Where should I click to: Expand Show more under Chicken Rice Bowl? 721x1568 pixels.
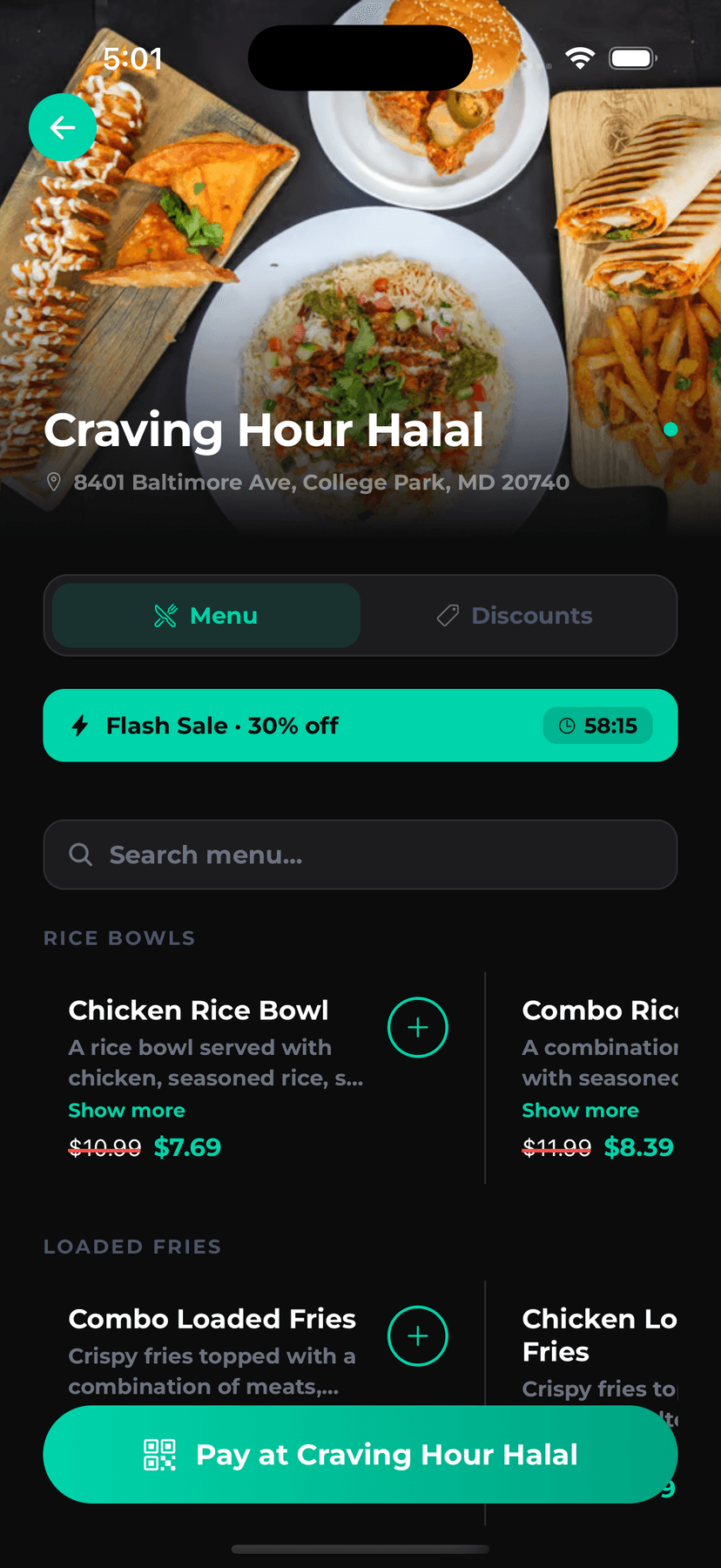pos(127,1111)
